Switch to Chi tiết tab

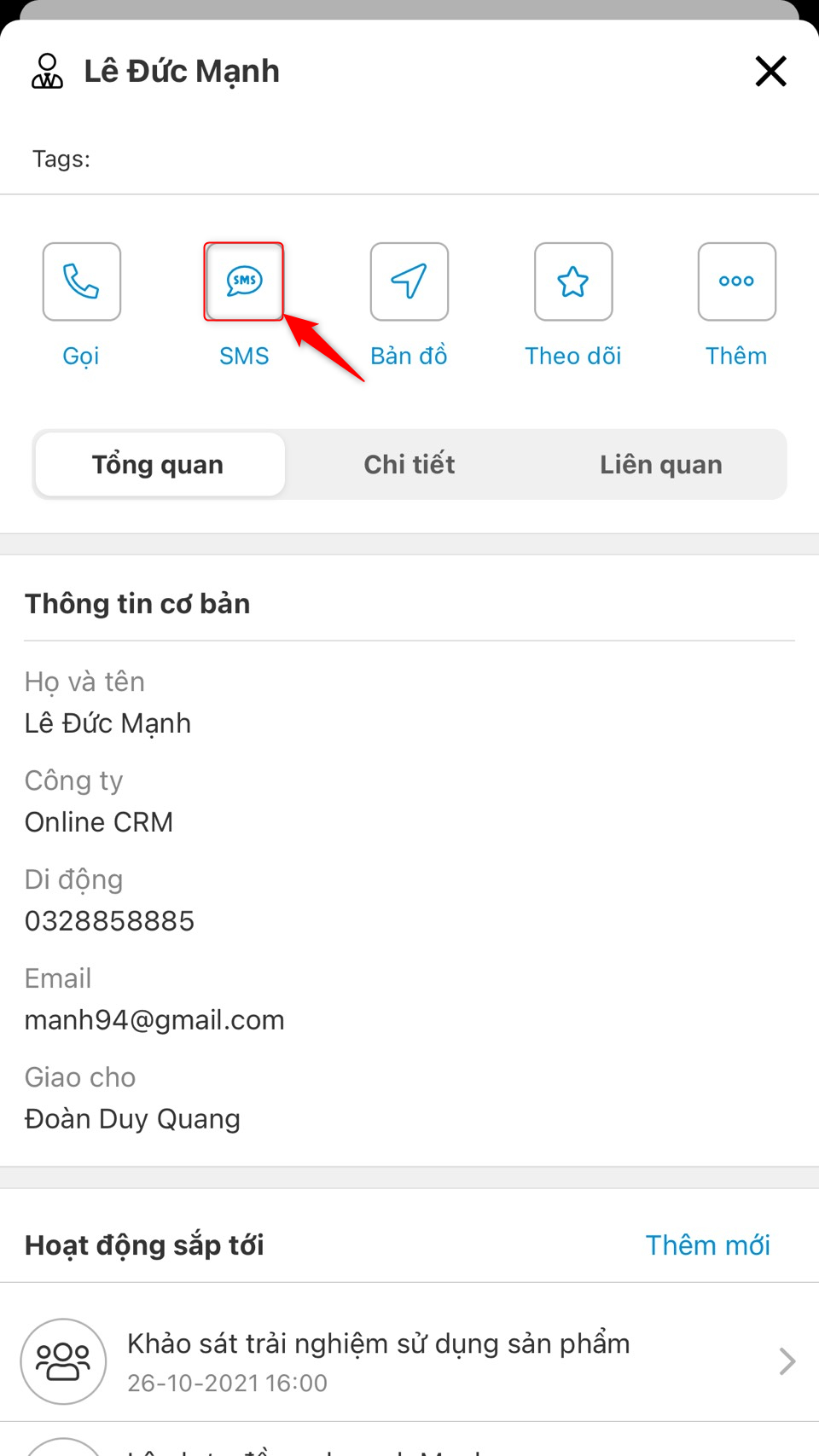409,465
